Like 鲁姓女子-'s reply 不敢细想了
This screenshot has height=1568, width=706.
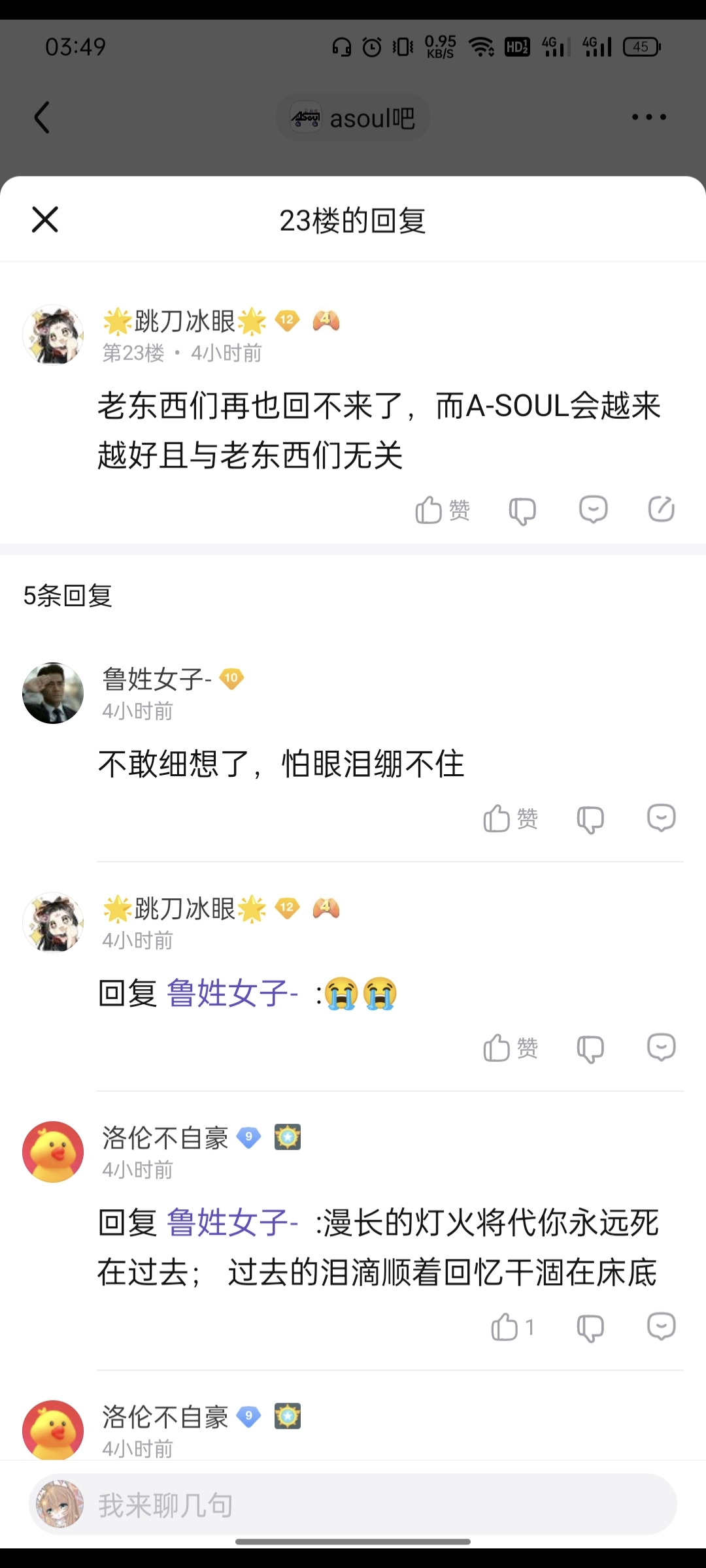tap(510, 819)
